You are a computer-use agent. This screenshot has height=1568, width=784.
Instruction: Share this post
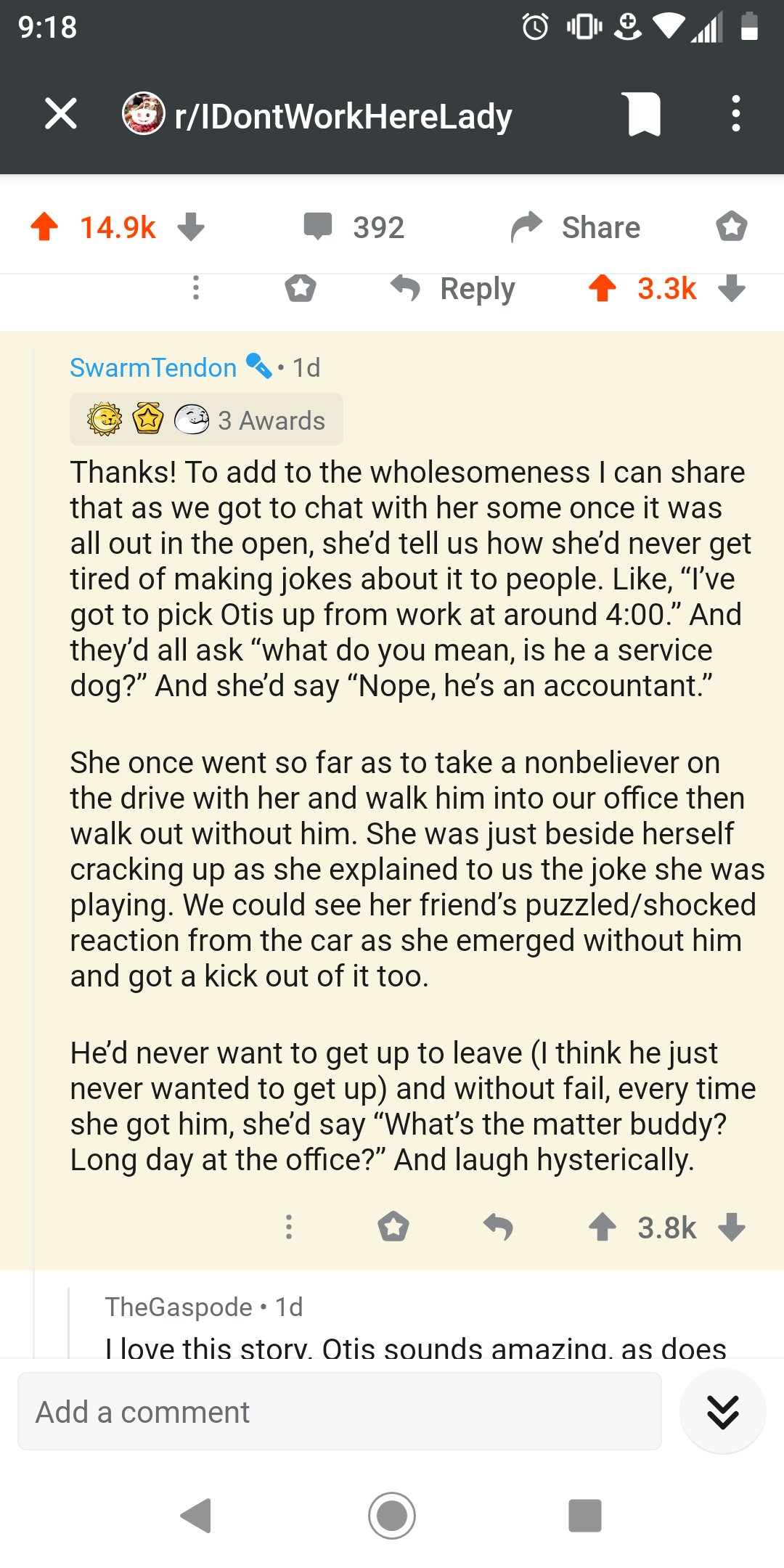(x=576, y=227)
